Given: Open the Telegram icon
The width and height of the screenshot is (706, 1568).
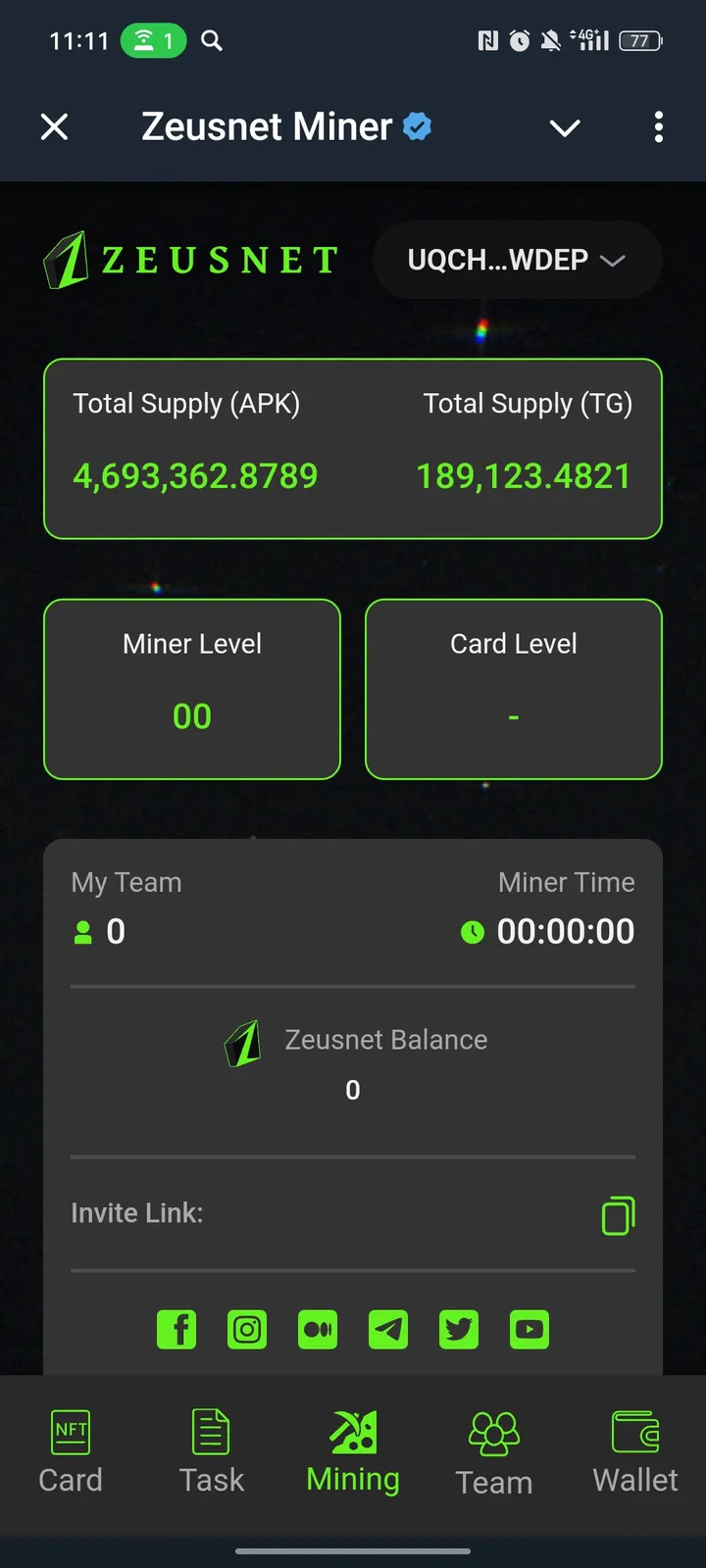Looking at the screenshot, I should coord(387,1329).
